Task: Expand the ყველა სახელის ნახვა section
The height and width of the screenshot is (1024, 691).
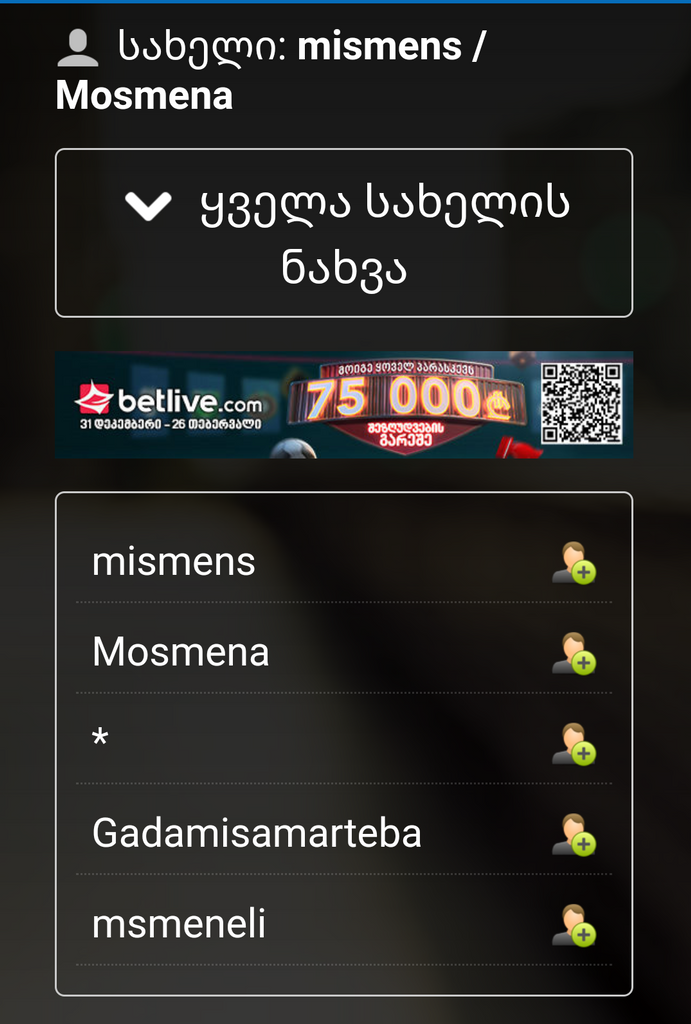Action: coord(343,233)
